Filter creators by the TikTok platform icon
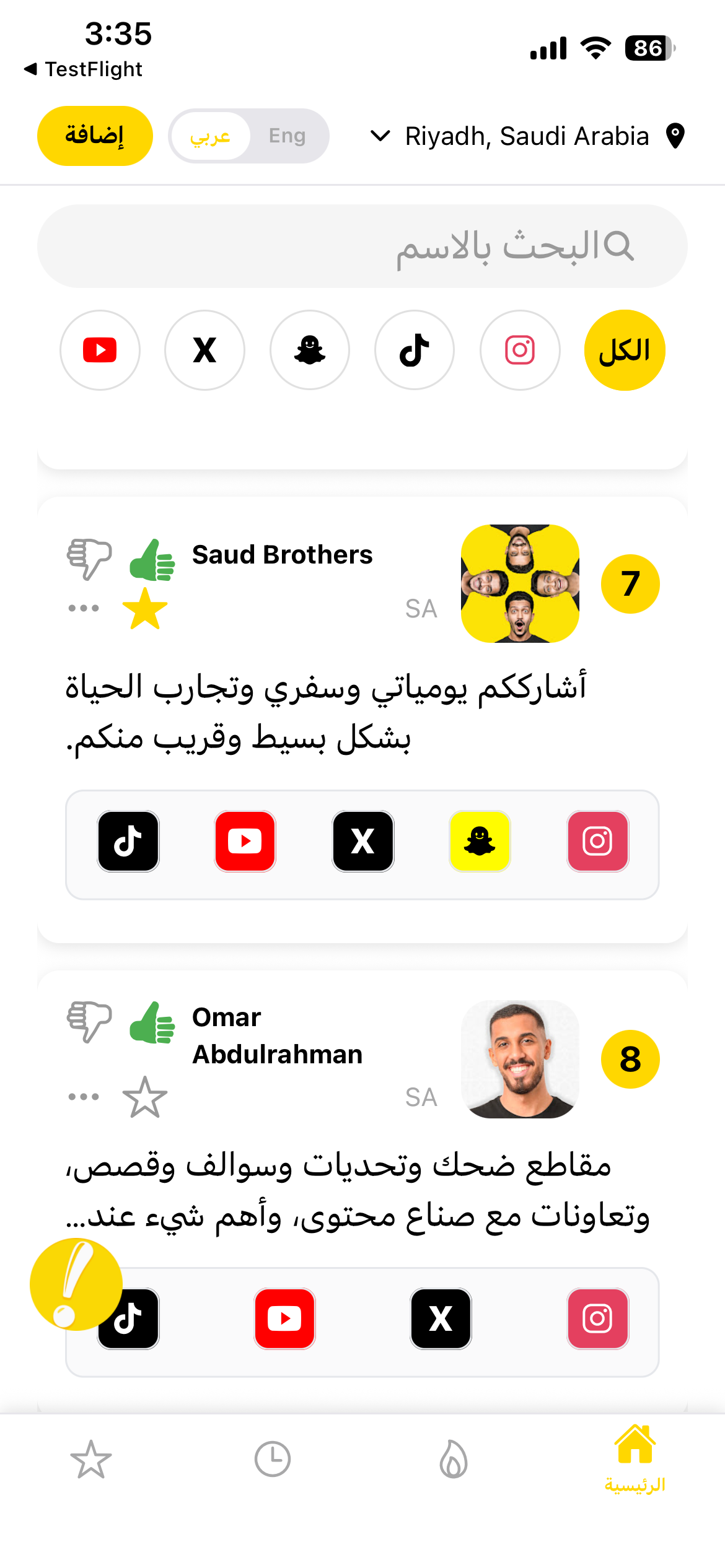The height and width of the screenshot is (1568, 725). (415, 349)
